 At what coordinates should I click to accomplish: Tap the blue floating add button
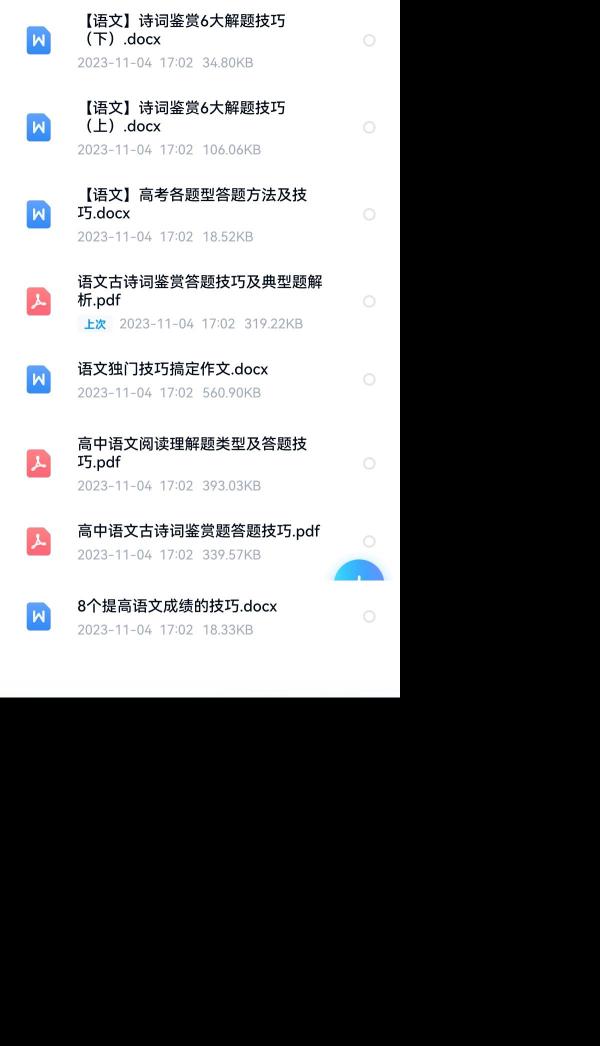(x=359, y=573)
